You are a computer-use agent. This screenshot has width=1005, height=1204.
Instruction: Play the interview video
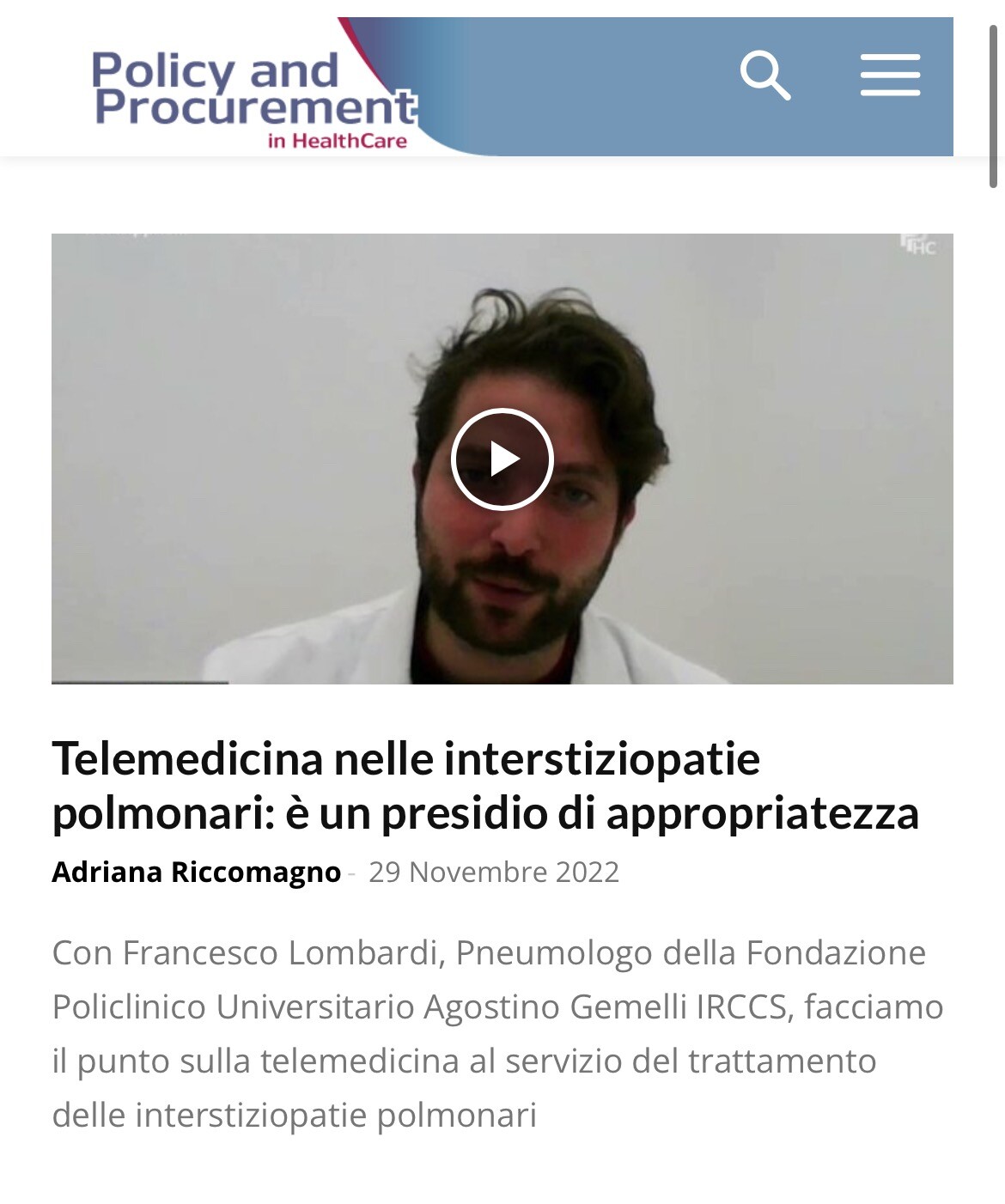pos(502,459)
